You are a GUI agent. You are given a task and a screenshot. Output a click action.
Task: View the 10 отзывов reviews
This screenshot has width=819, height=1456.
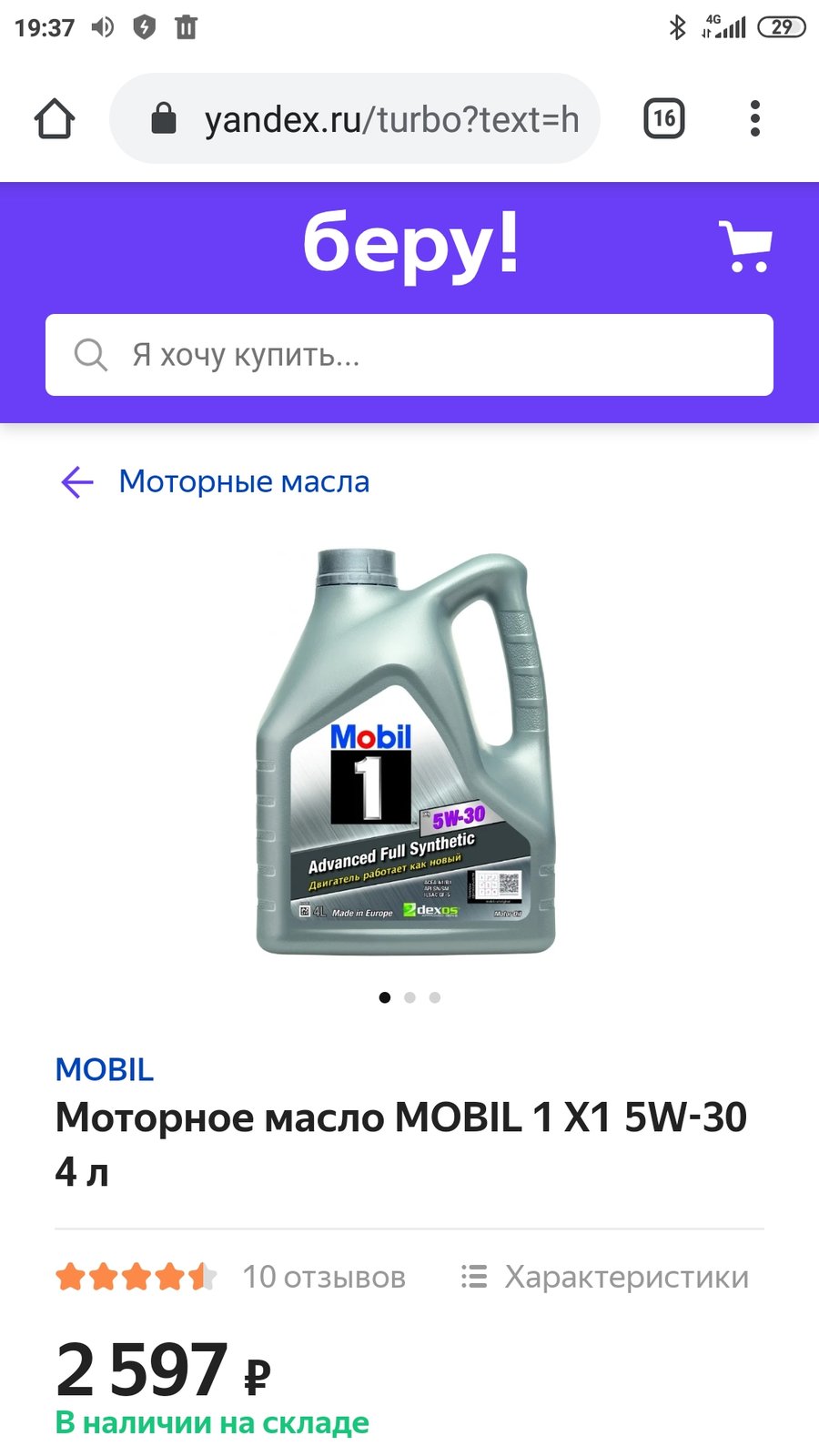tap(324, 1277)
